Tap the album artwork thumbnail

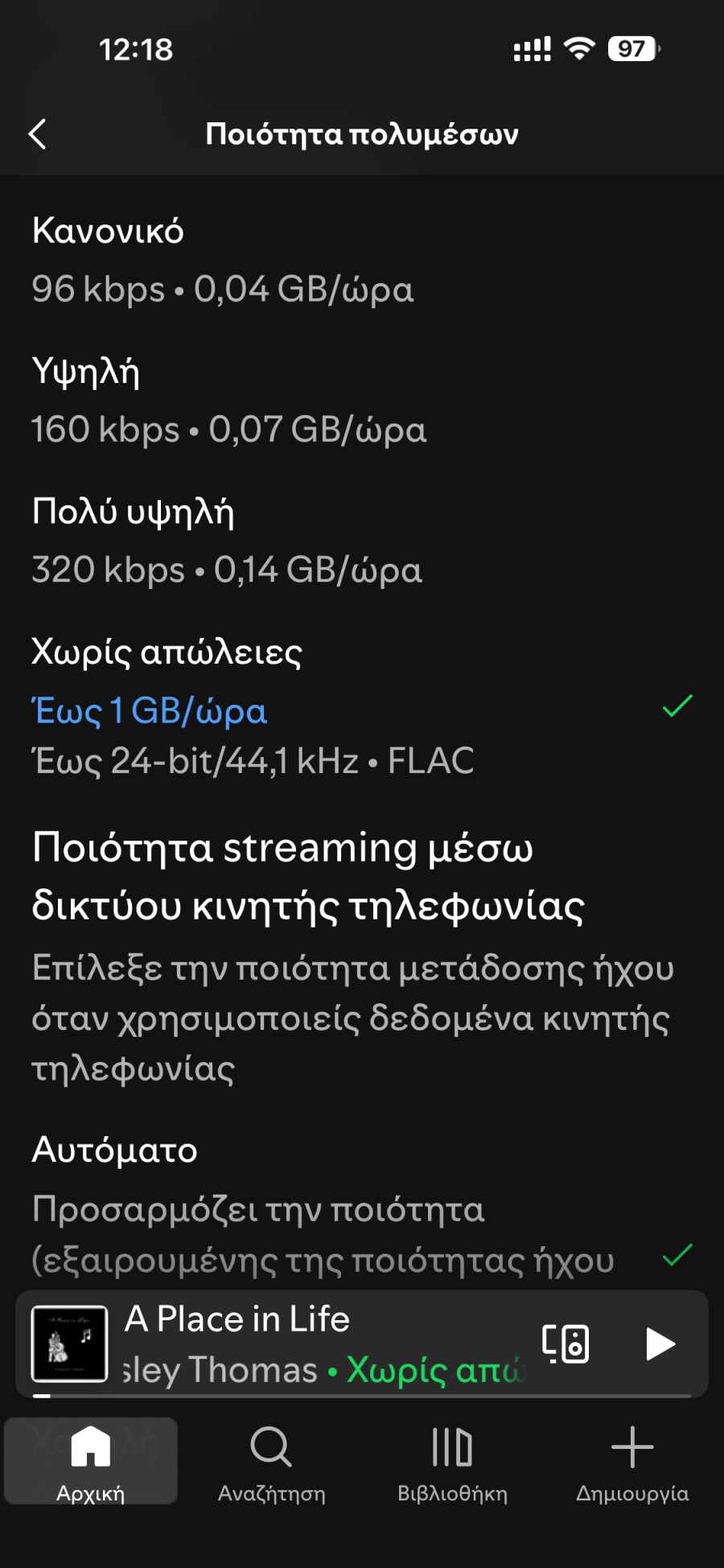click(x=68, y=1342)
